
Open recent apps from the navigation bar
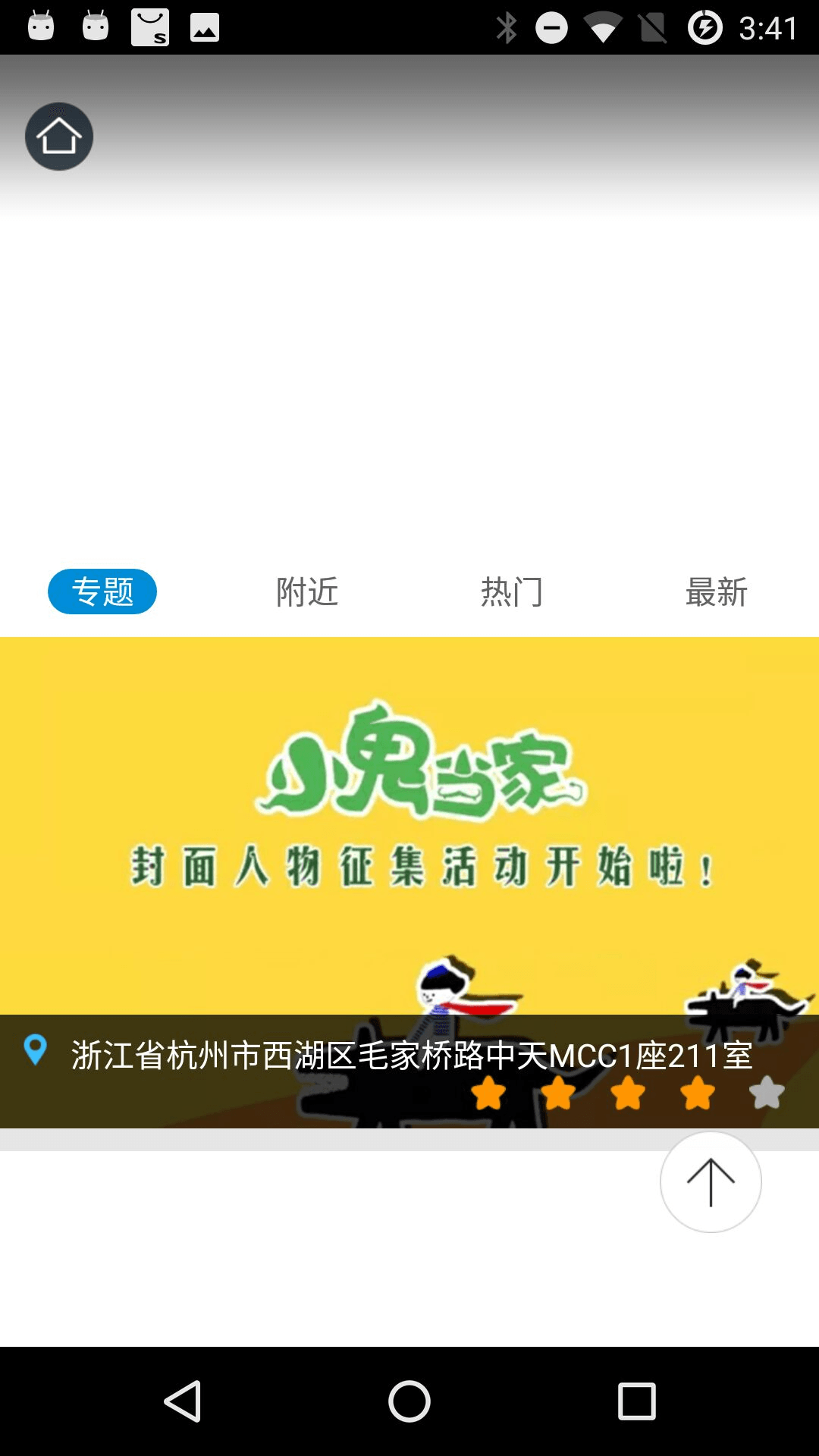tap(637, 1401)
